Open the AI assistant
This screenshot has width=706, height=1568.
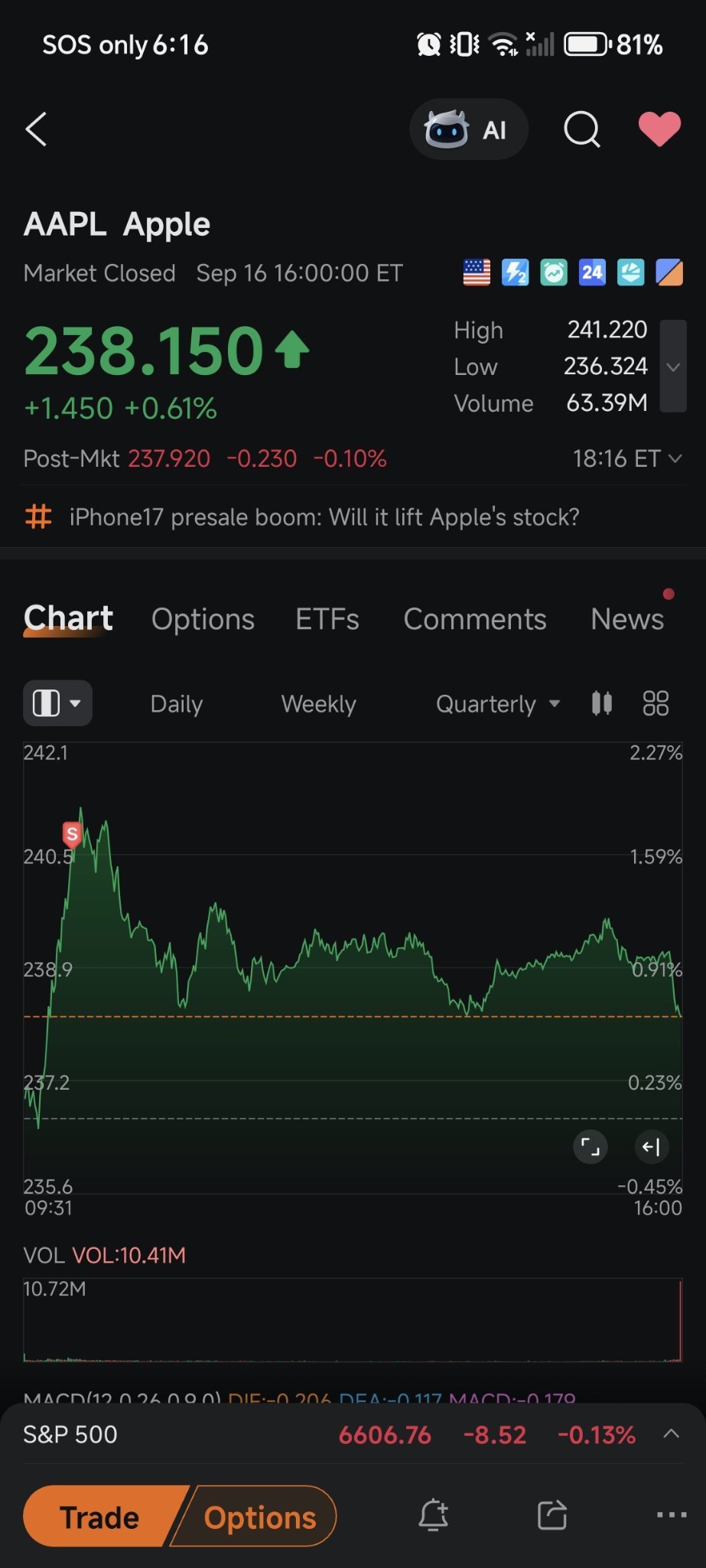point(469,129)
